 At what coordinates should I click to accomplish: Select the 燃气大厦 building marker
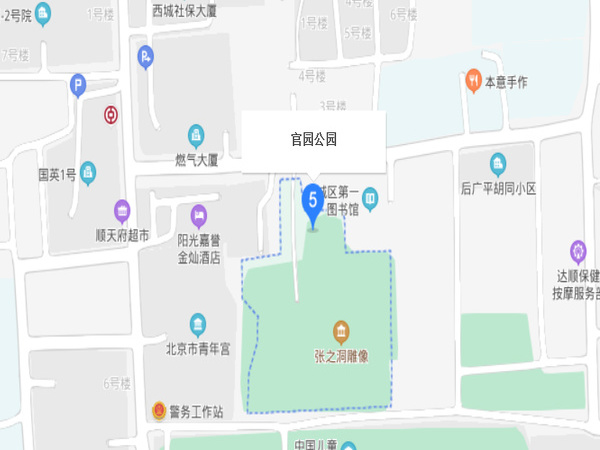[x=197, y=134]
